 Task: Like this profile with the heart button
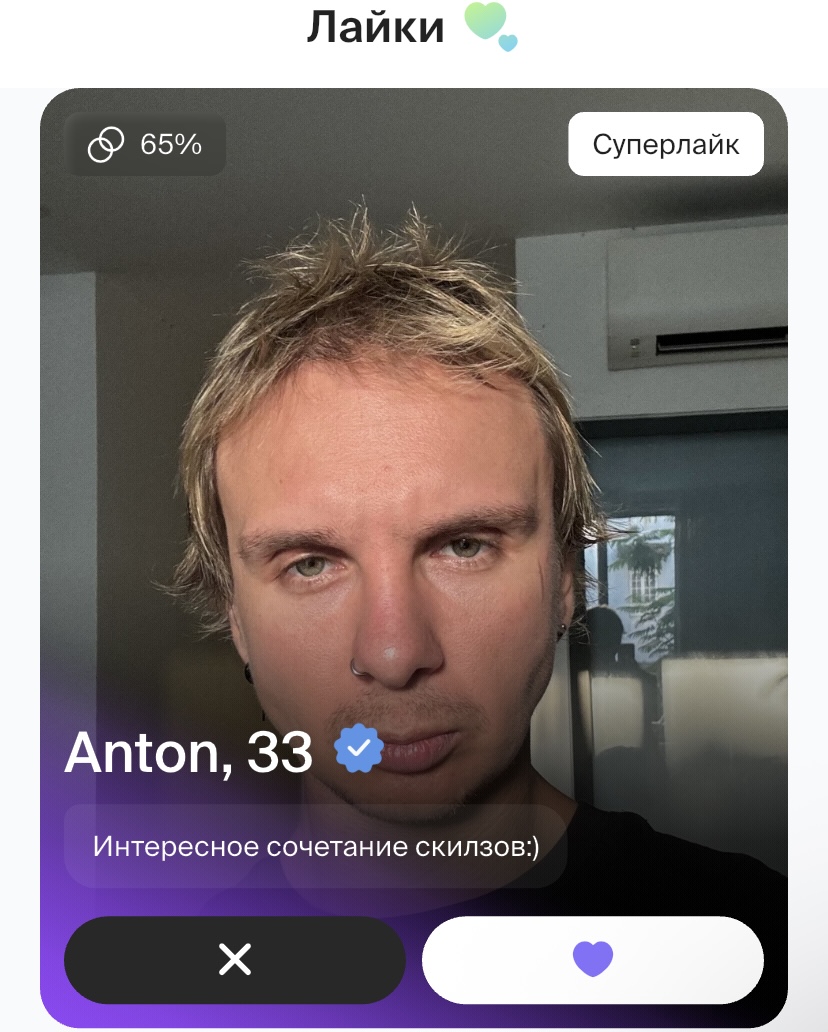tap(592, 960)
